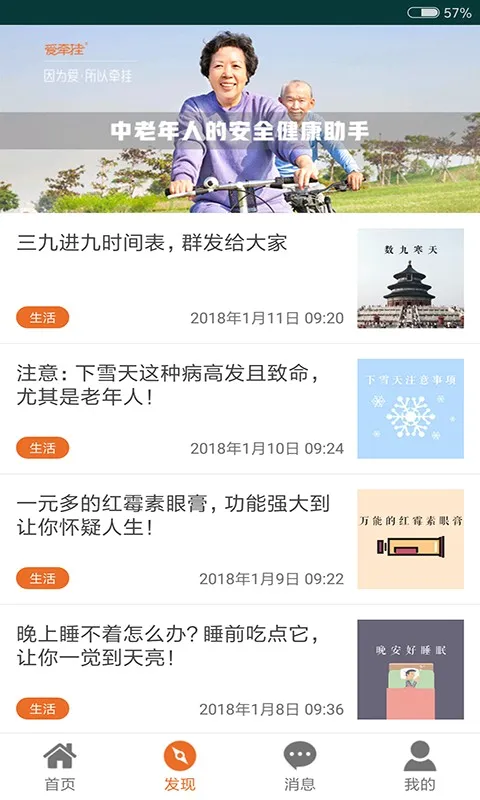Tap the 万能的红霉素眼膏 thumbnail image
This screenshot has width=480, height=800.
click(411, 539)
